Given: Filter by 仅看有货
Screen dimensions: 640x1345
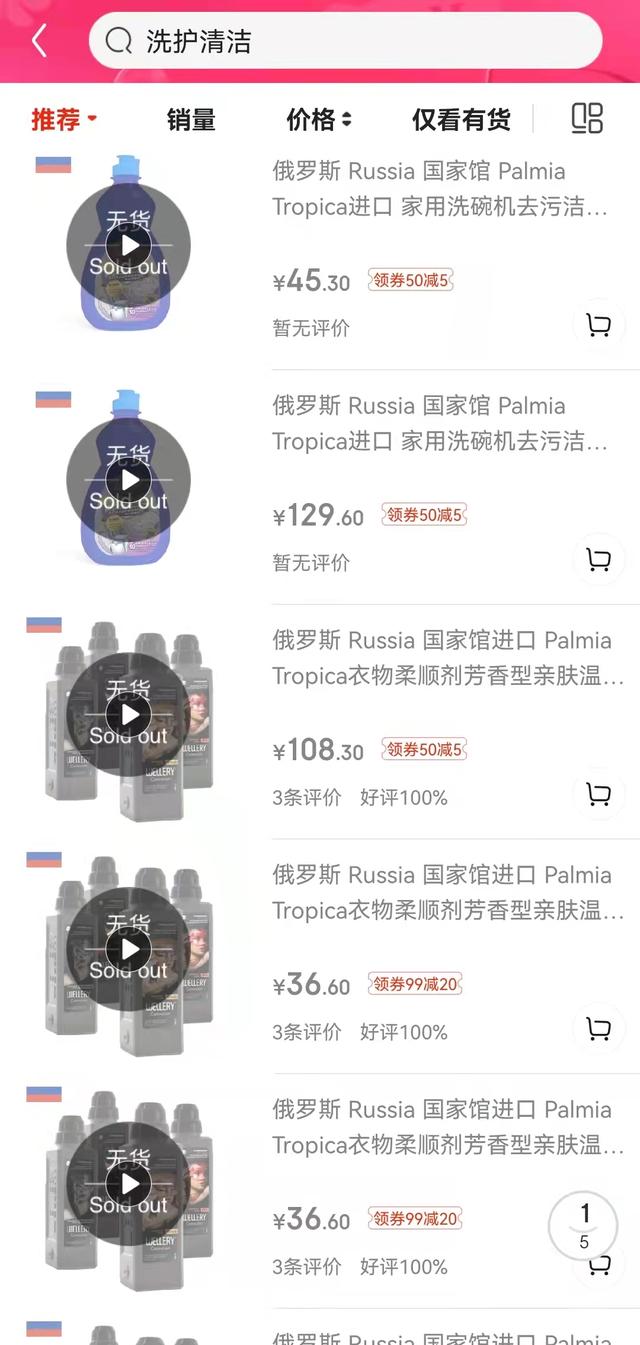Looking at the screenshot, I should [x=461, y=120].
